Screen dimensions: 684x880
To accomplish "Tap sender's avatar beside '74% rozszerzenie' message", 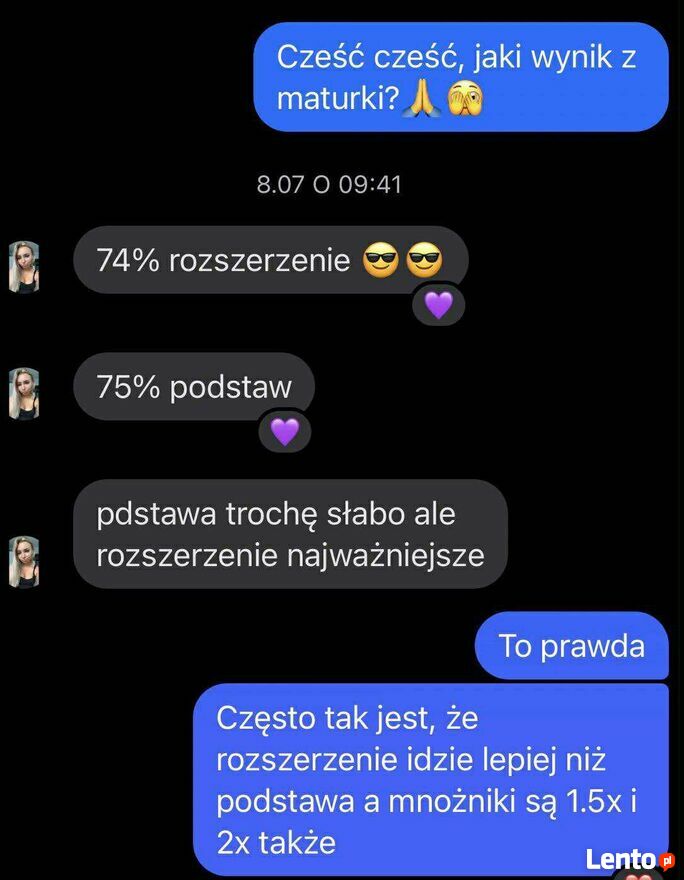I will coord(24,267).
